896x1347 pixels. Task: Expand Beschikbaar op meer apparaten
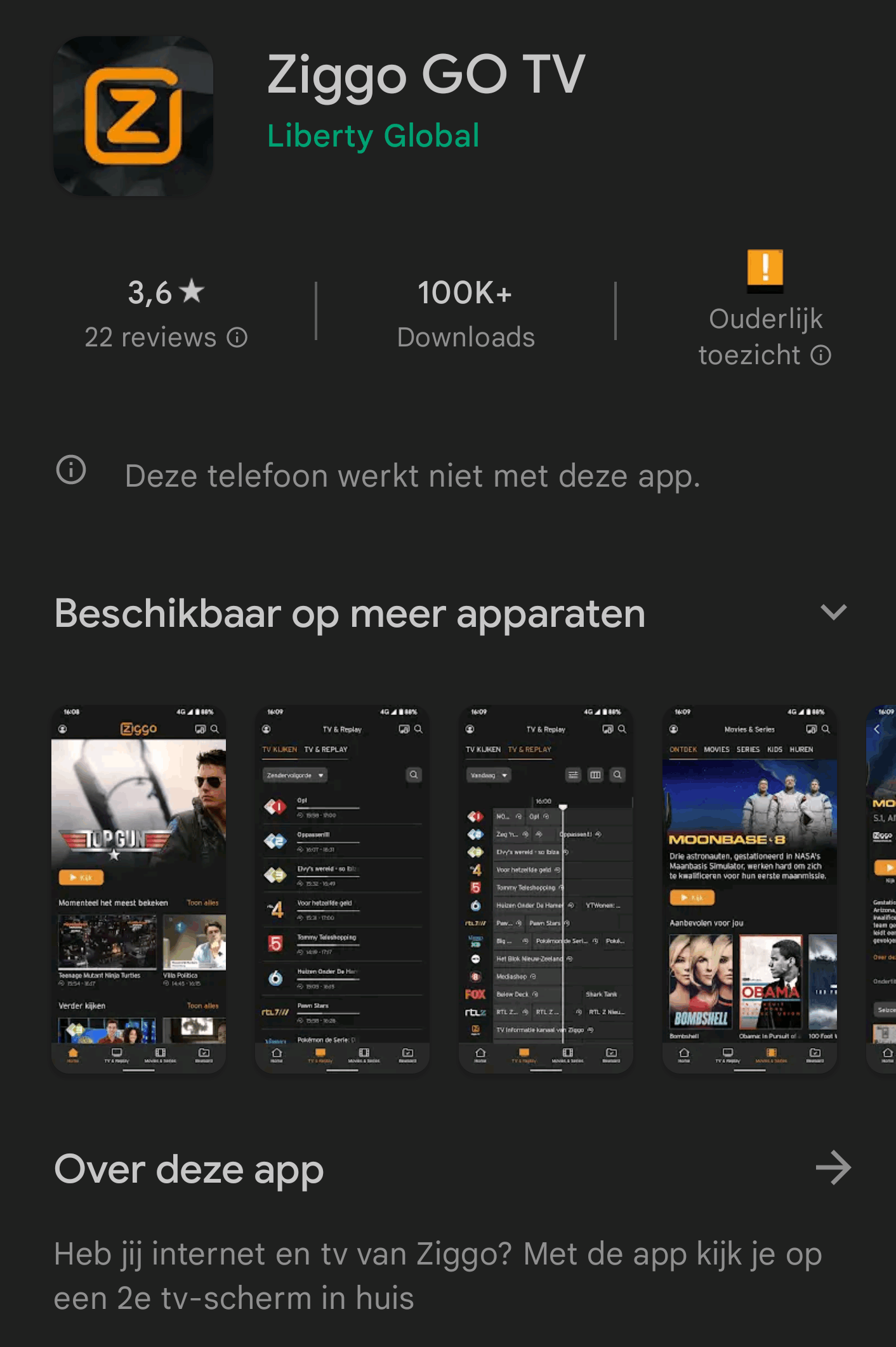pos(833,612)
